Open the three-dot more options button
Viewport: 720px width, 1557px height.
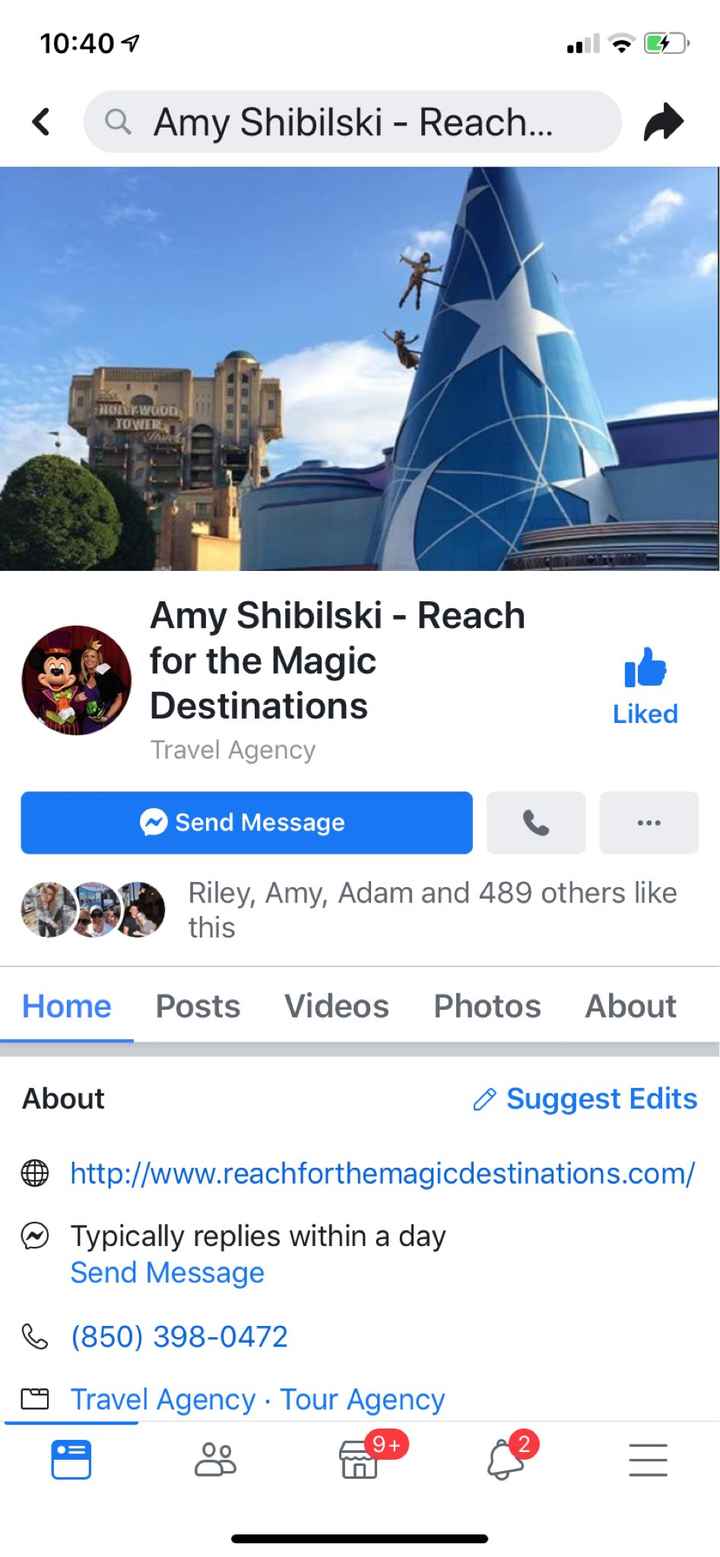(648, 822)
